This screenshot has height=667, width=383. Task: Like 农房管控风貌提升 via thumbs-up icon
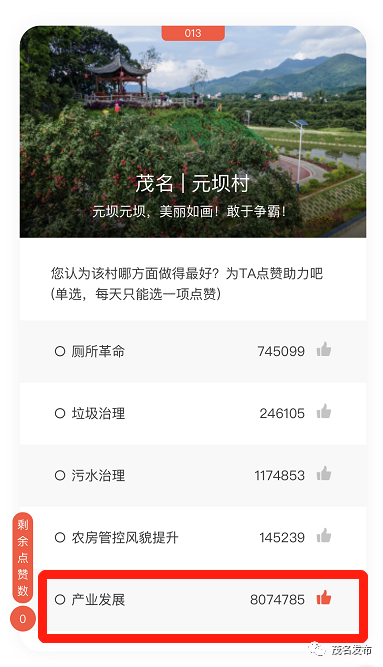324,536
